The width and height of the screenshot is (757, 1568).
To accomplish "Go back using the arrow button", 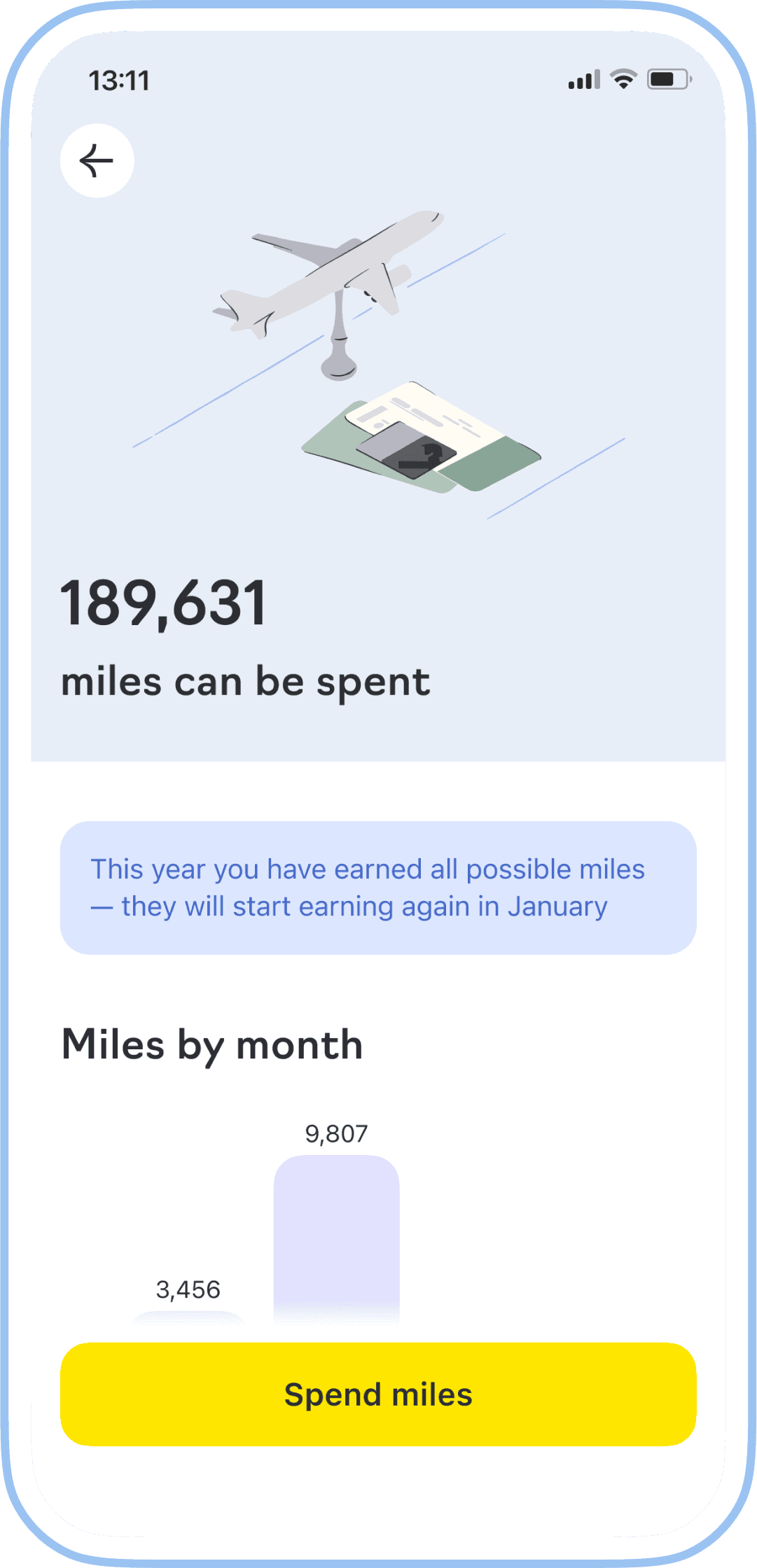I will [x=97, y=161].
